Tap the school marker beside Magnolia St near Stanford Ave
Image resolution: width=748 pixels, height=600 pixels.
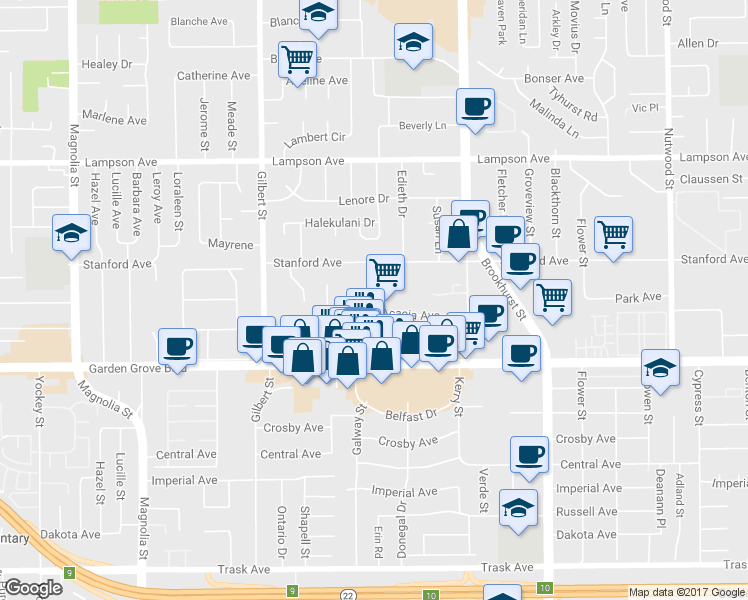[x=72, y=235]
